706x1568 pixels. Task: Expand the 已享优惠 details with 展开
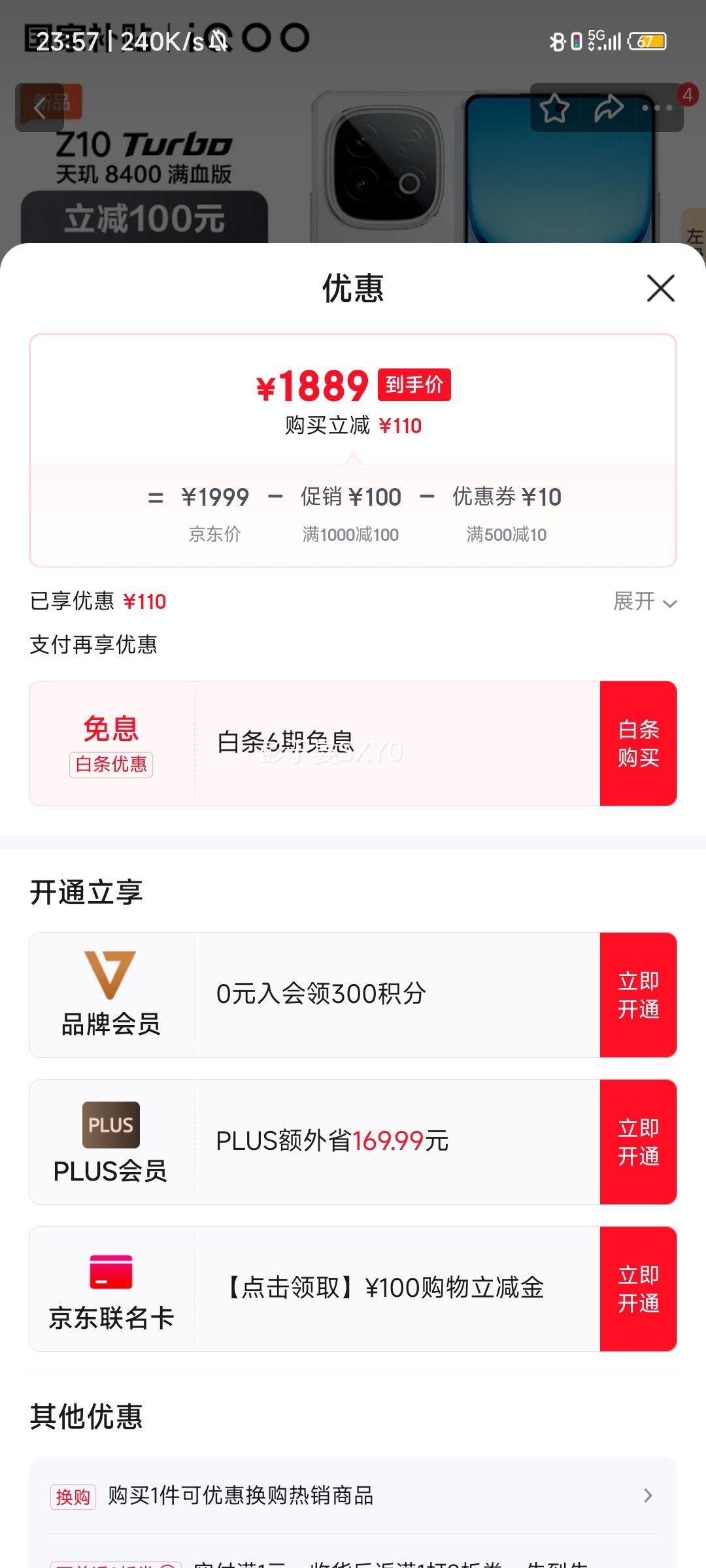coord(645,601)
